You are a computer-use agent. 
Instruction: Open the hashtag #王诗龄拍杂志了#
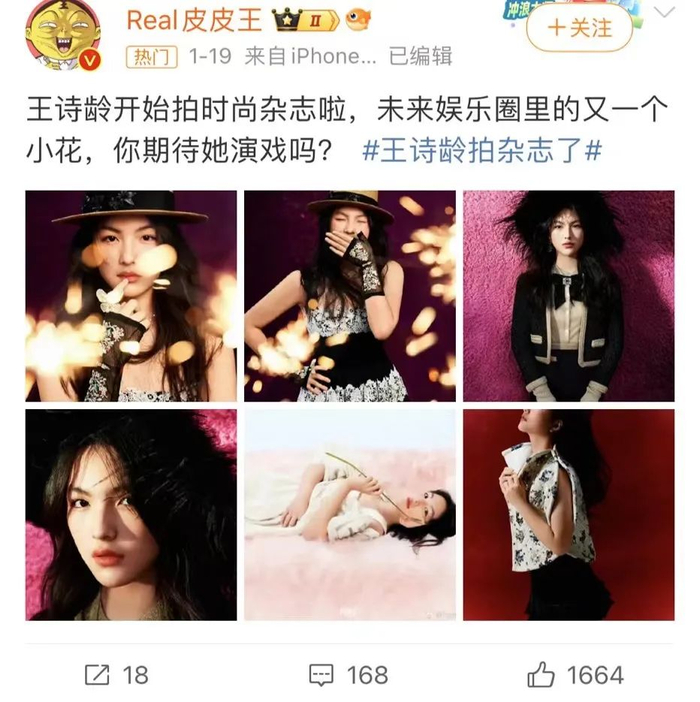tap(481, 152)
